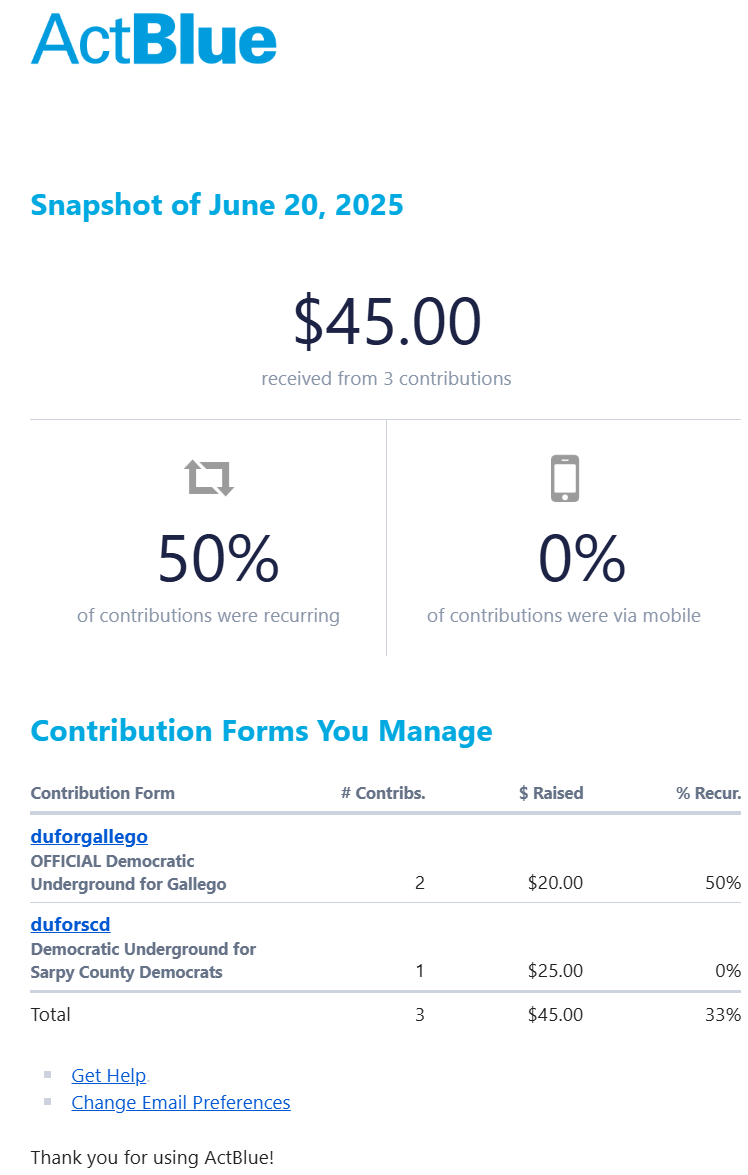Follow the Get Help link
Viewport: 748px width, 1175px height.
[x=108, y=1075]
